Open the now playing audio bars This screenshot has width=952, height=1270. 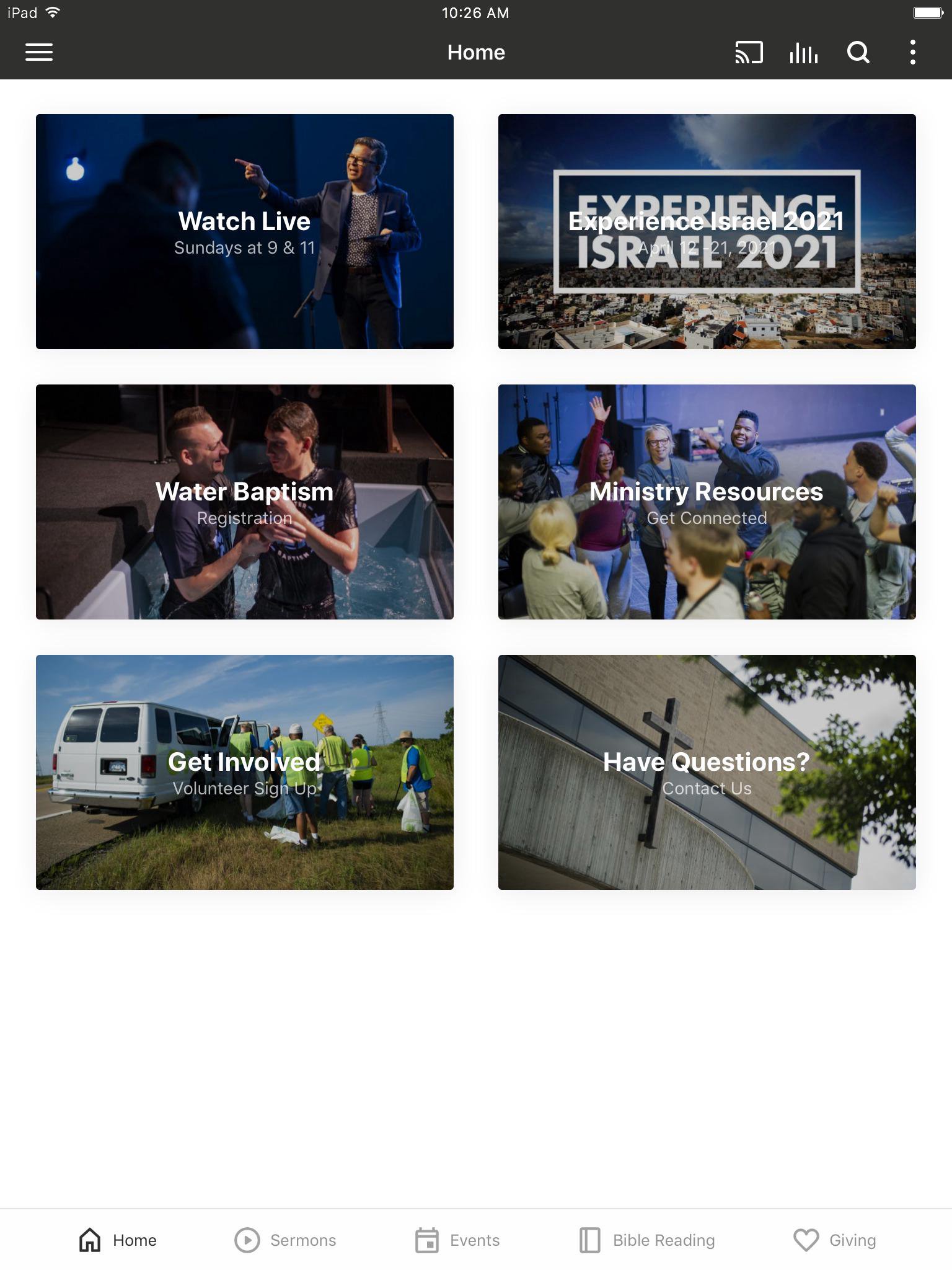pyautogui.click(x=803, y=53)
